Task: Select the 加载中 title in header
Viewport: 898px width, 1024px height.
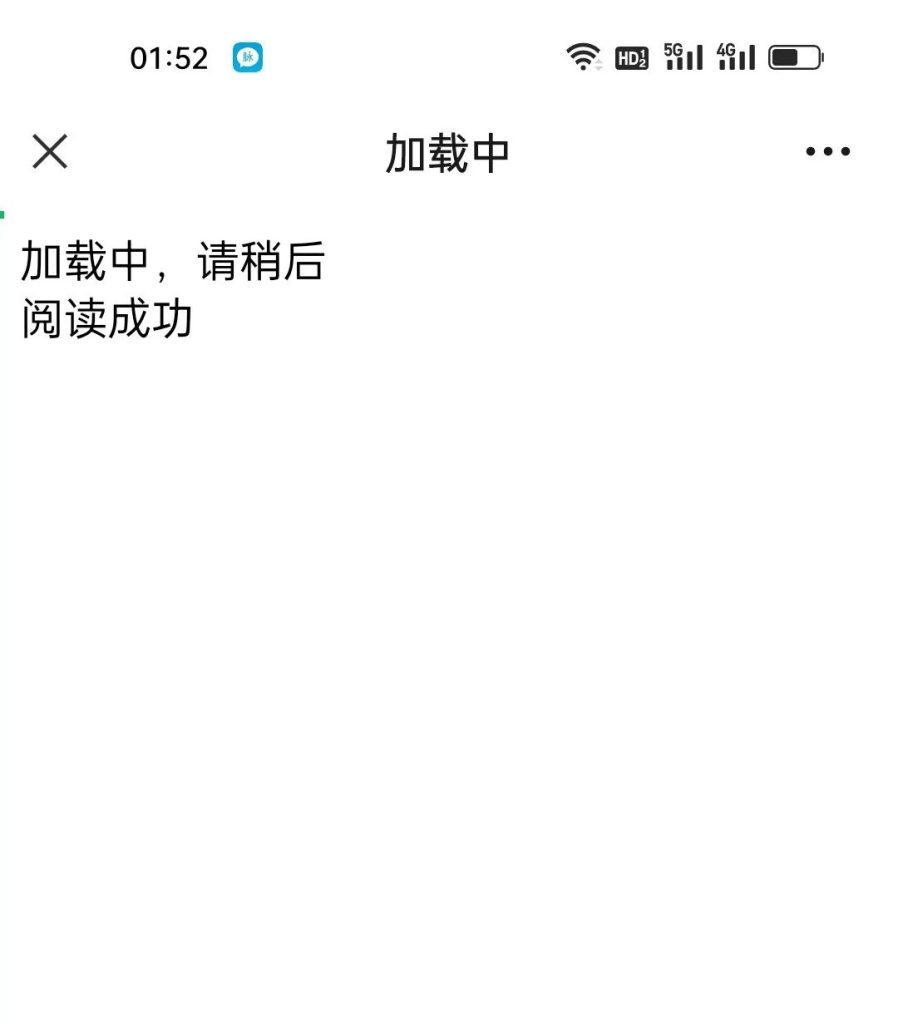Action: 448,152
